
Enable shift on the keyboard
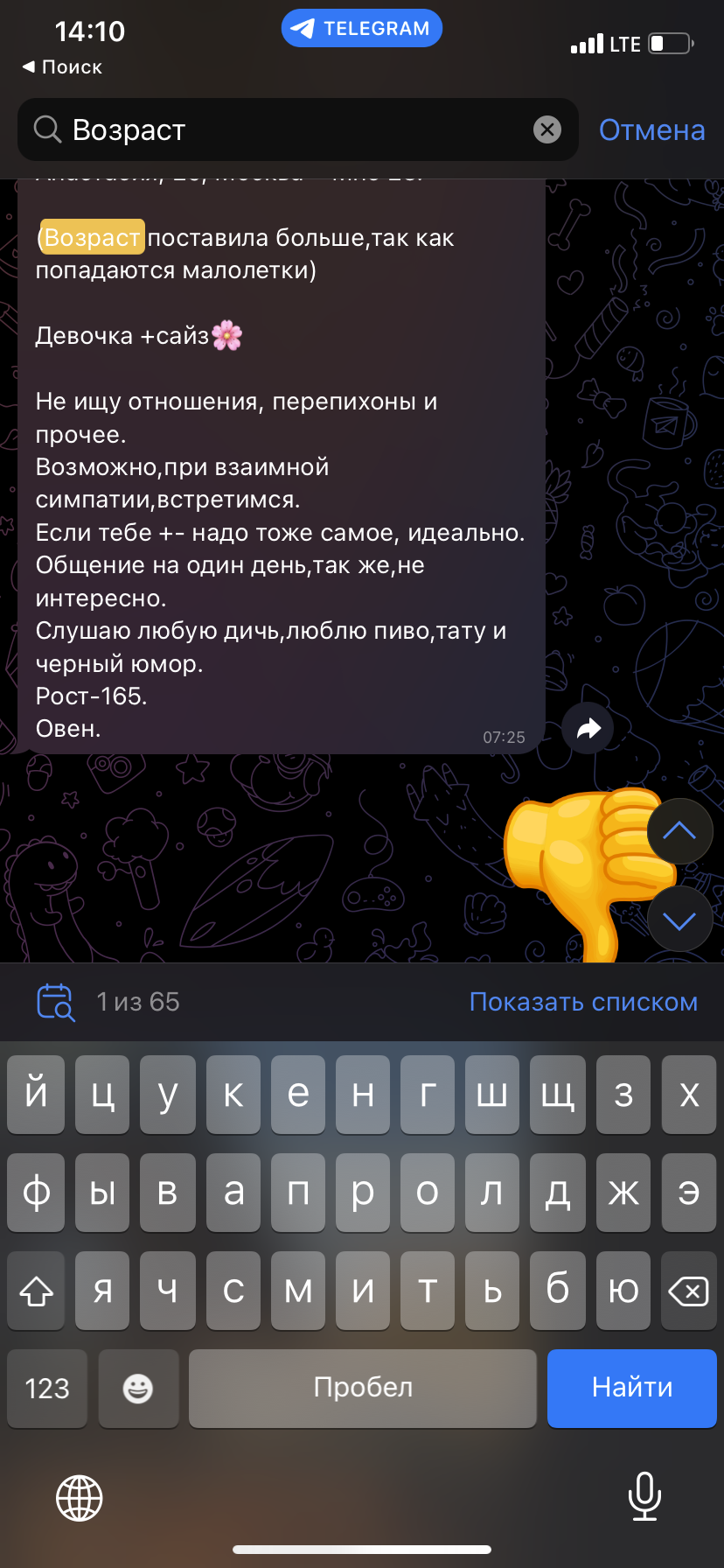point(36,1291)
